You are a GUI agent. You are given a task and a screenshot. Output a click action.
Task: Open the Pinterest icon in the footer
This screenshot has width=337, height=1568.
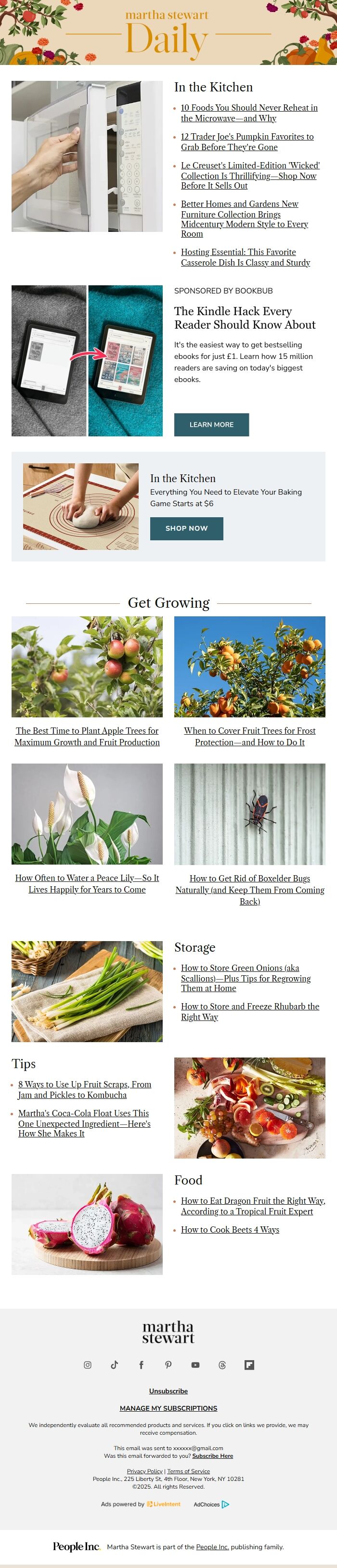(168, 1364)
